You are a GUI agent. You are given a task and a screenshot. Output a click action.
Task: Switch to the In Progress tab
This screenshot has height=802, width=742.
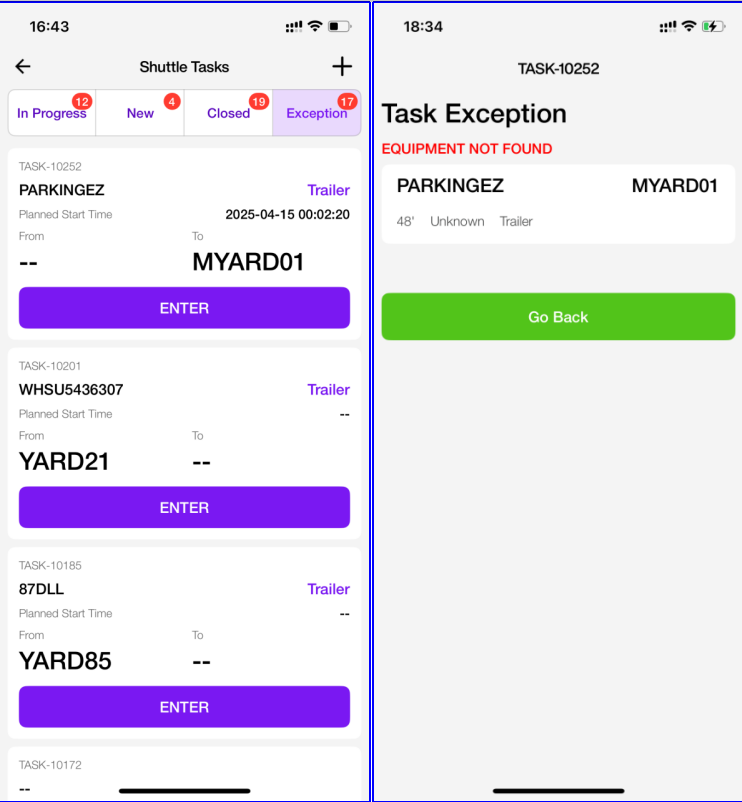point(52,113)
